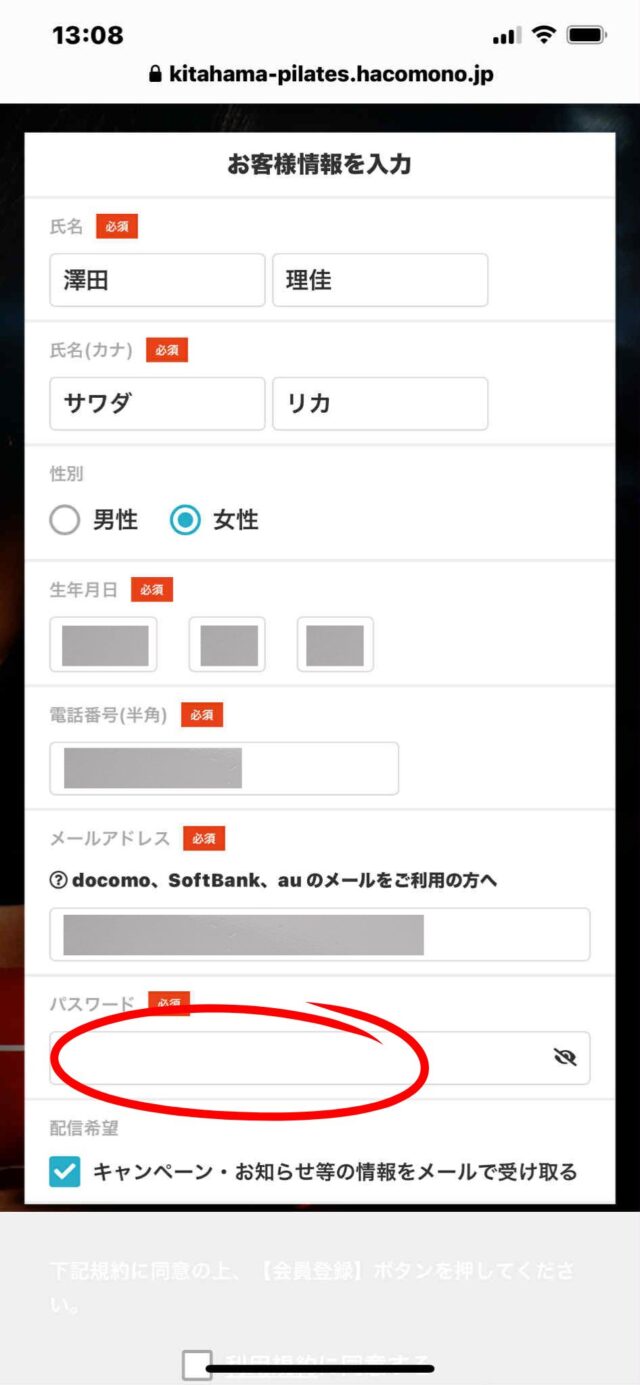640x1385 pixels.
Task: Tap the メールアドレス email field
Action: pyautogui.click(x=320, y=934)
